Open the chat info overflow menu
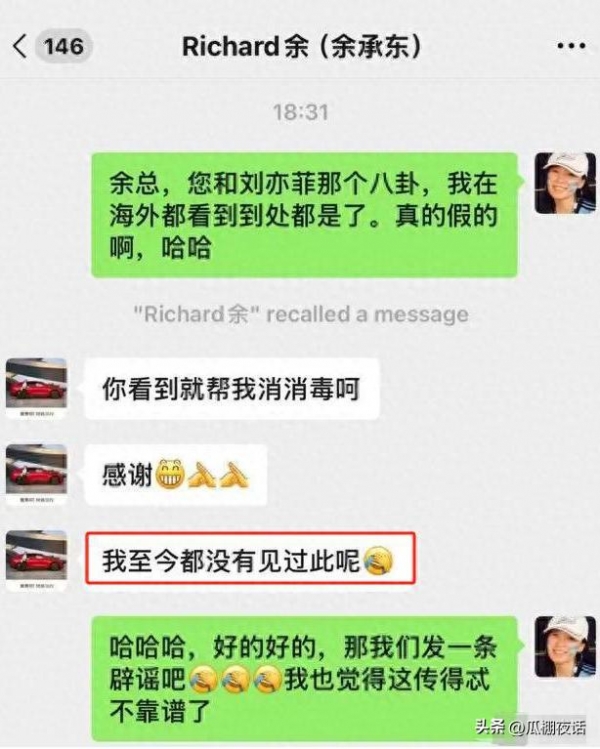The height and width of the screenshot is (749, 600). coord(570,46)
